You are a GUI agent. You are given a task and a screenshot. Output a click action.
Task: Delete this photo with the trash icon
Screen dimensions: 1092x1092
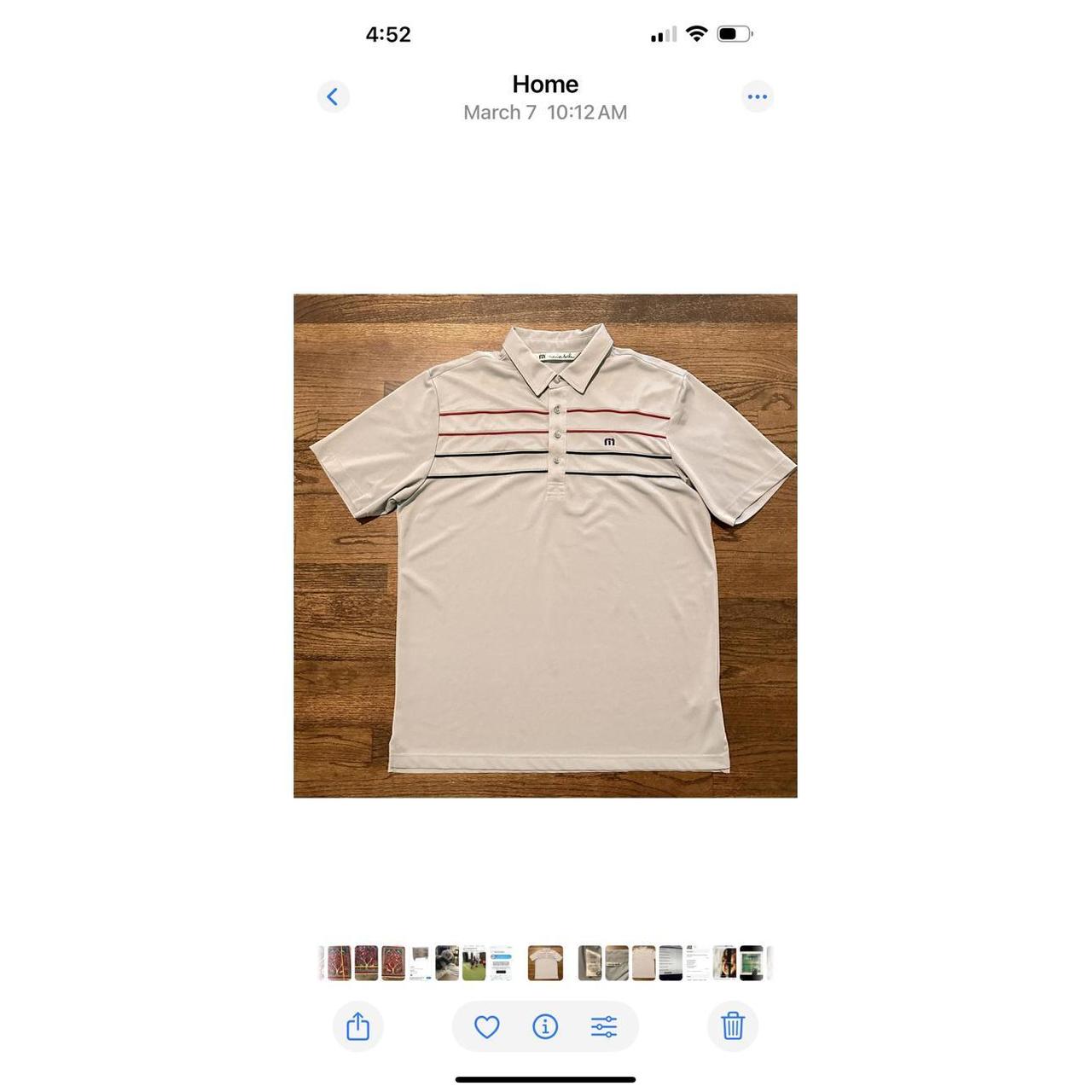click(x=733, y=1026)
